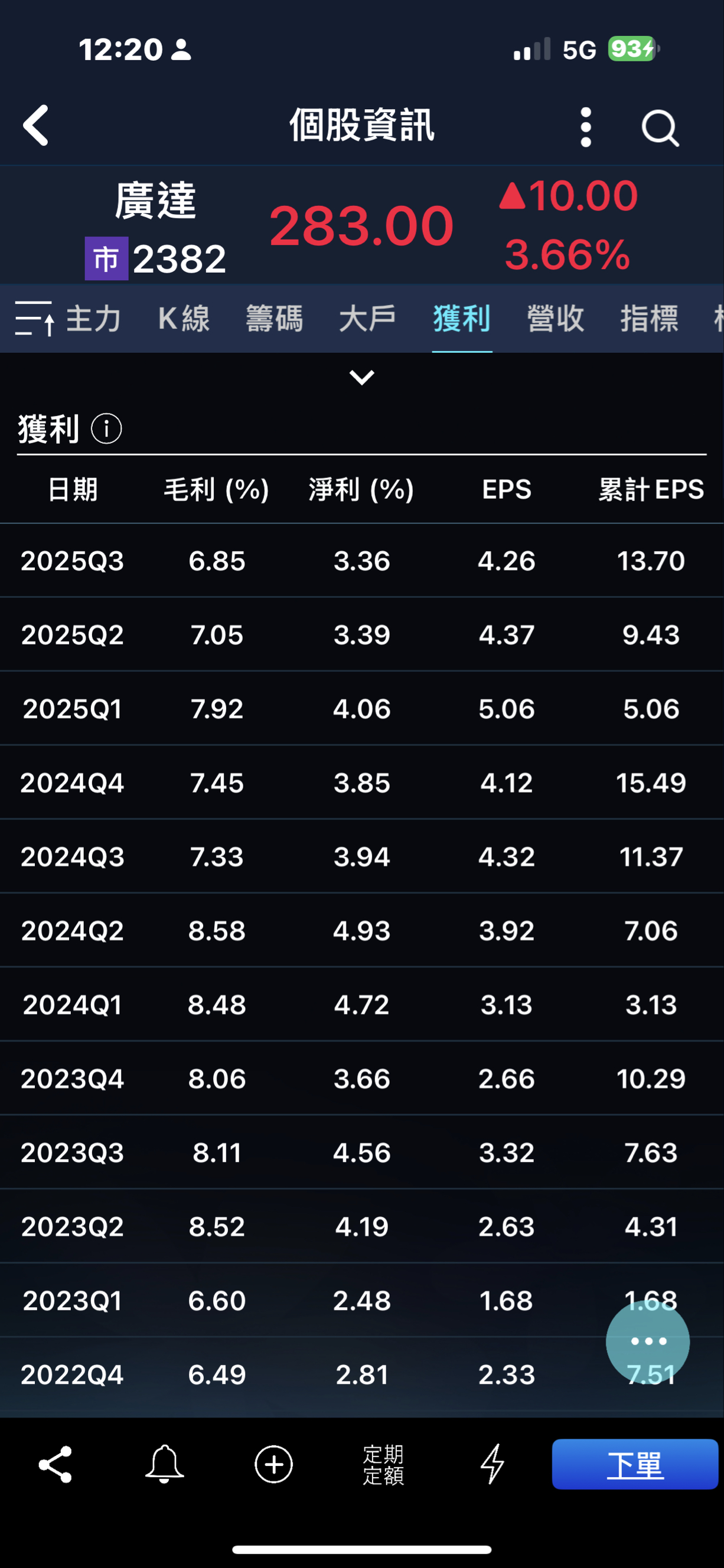Open the search magnifier icon
Screen dimensions: 724x1568
(660, 128)
